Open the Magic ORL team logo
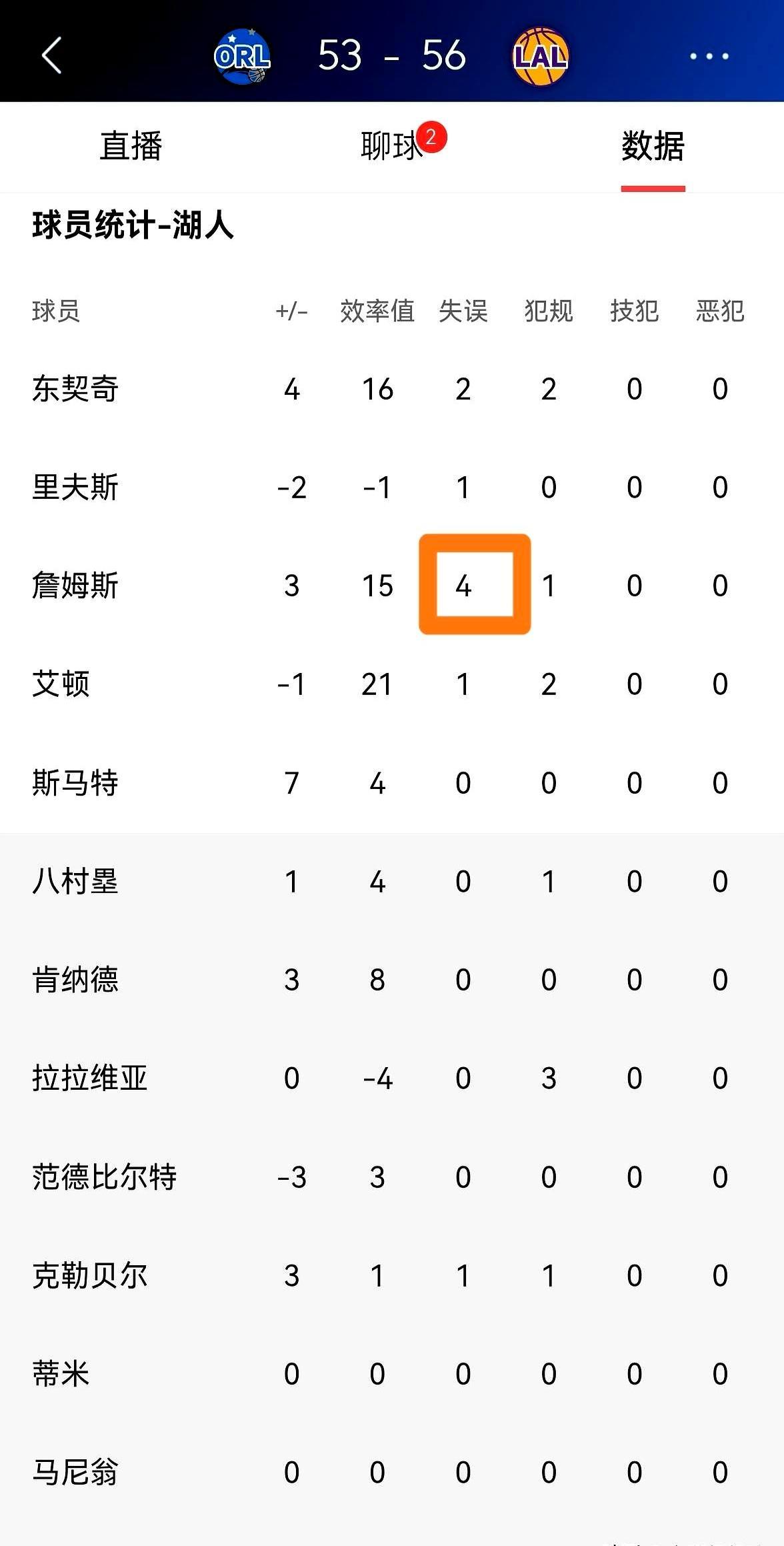784x1546 pixels. pyautogui.click(x=243, y=57)
